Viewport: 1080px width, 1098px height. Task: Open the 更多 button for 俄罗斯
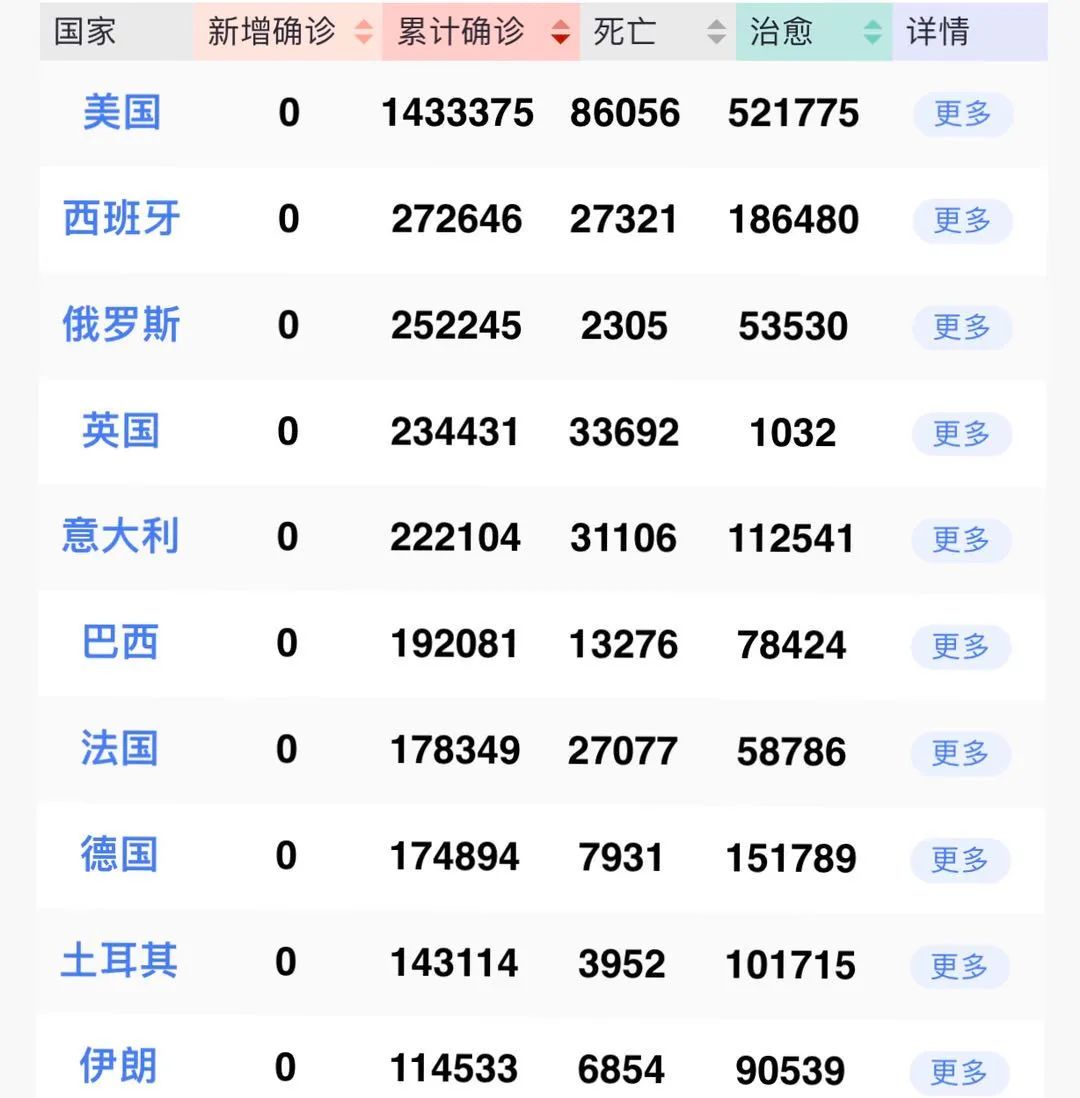click(x=961, y=328)
